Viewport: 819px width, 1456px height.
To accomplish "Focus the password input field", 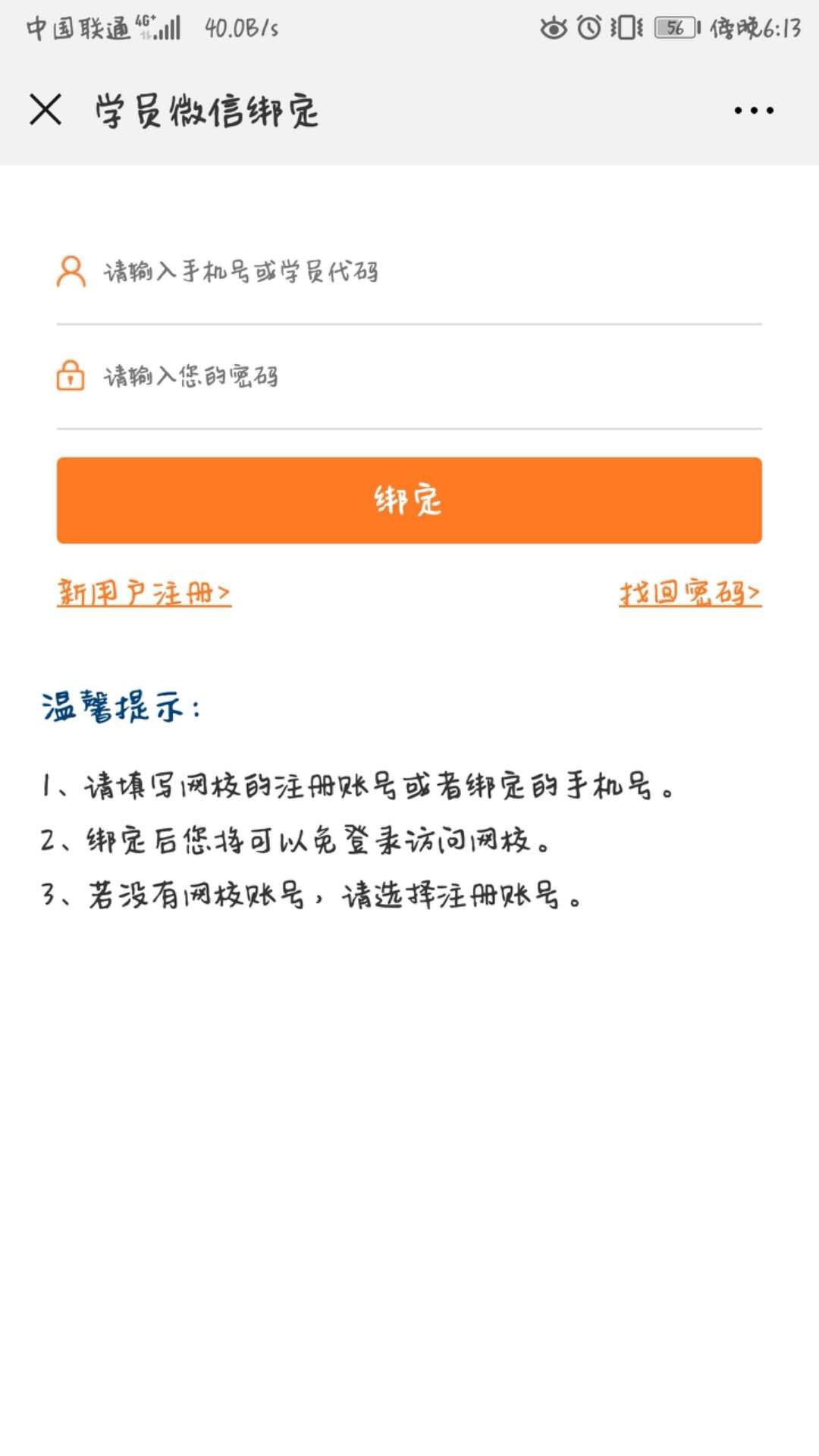I will point(425,376).
